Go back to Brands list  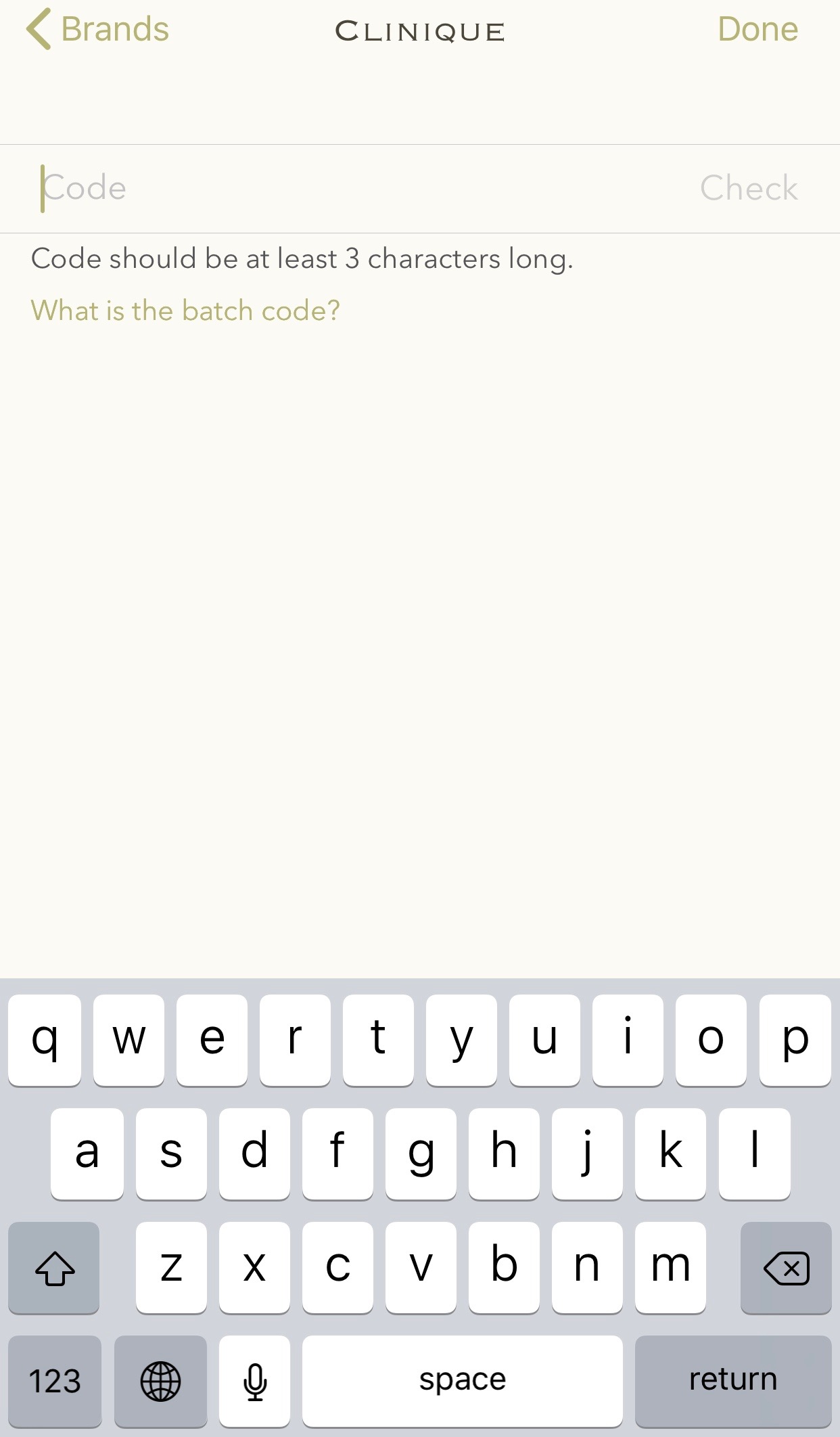coord(98,30)
